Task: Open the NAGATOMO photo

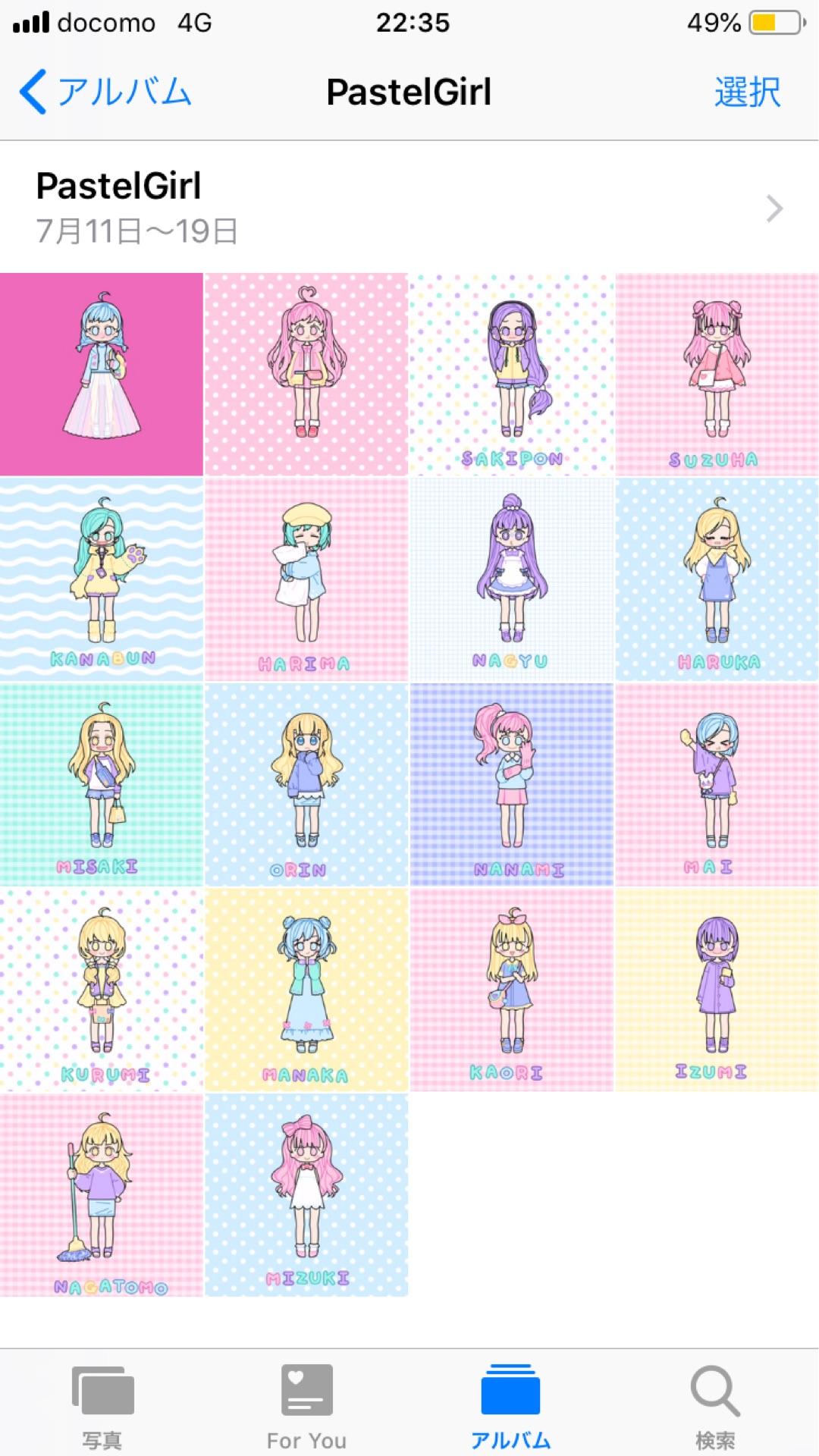Action: (102, 1195)
